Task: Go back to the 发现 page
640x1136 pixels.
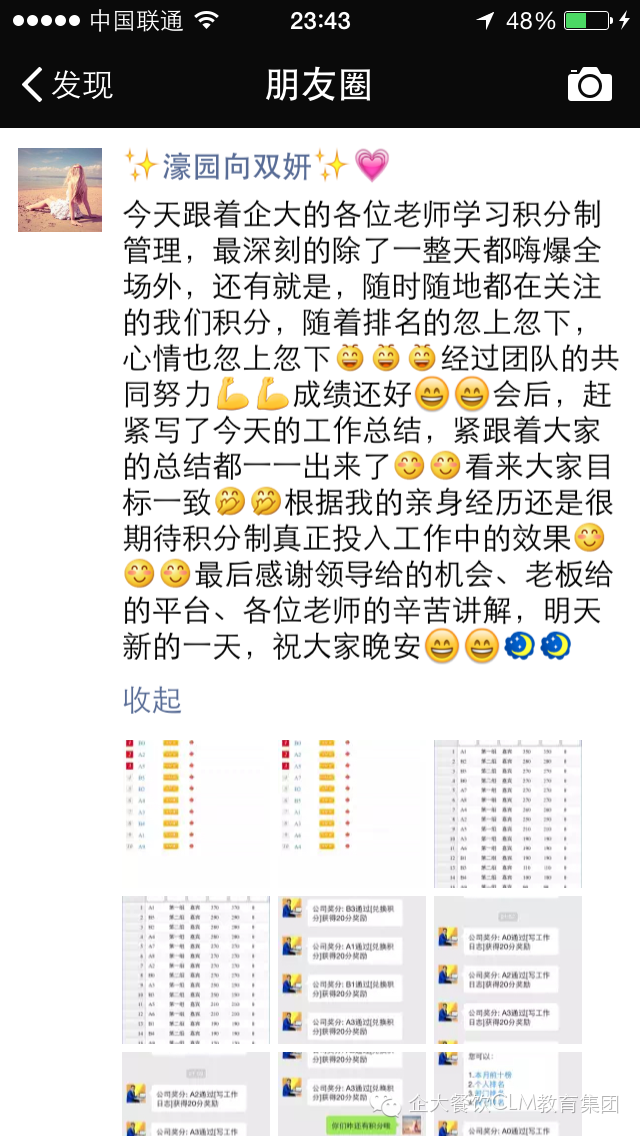Action: pos(68,85)
